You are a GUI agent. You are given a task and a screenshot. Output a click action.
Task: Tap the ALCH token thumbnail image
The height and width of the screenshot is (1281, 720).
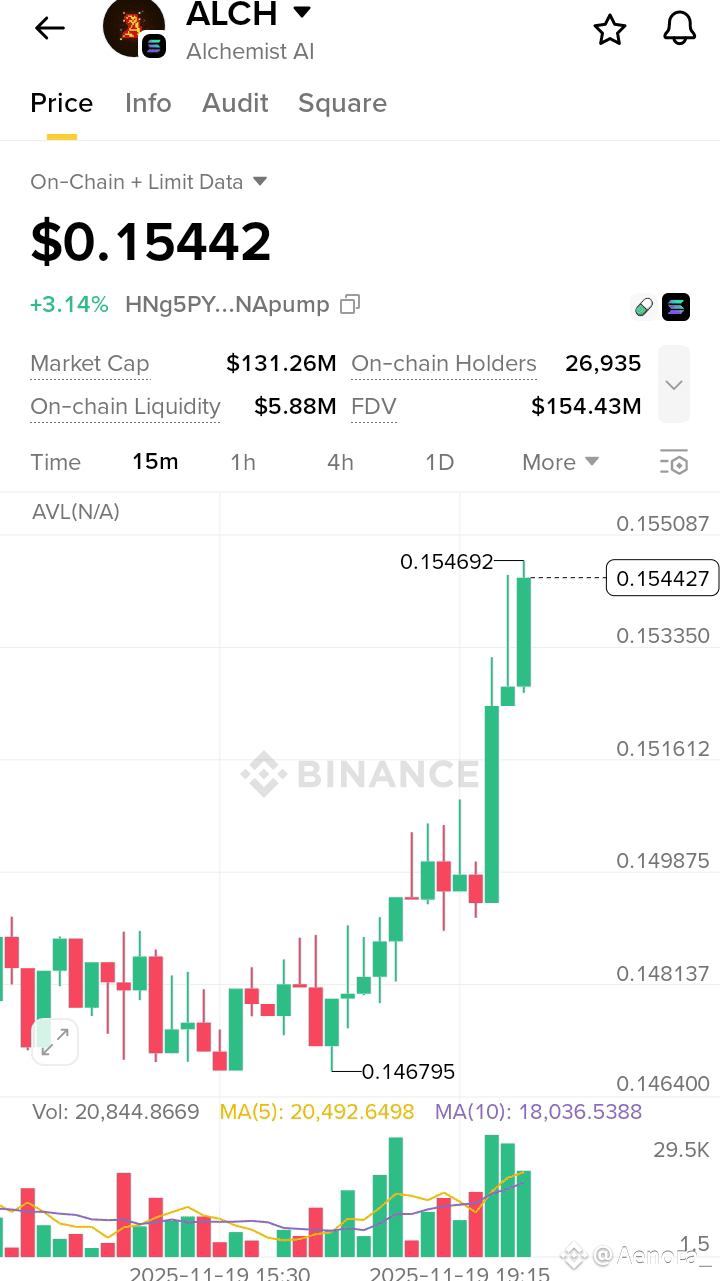tap(134, 27)
